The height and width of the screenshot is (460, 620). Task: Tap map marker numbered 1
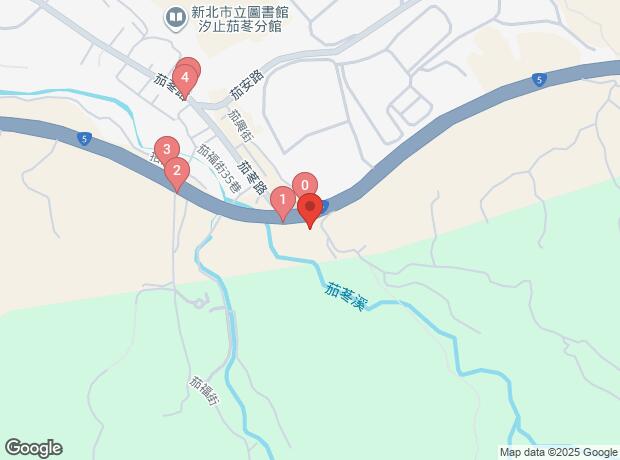[283, 199]
